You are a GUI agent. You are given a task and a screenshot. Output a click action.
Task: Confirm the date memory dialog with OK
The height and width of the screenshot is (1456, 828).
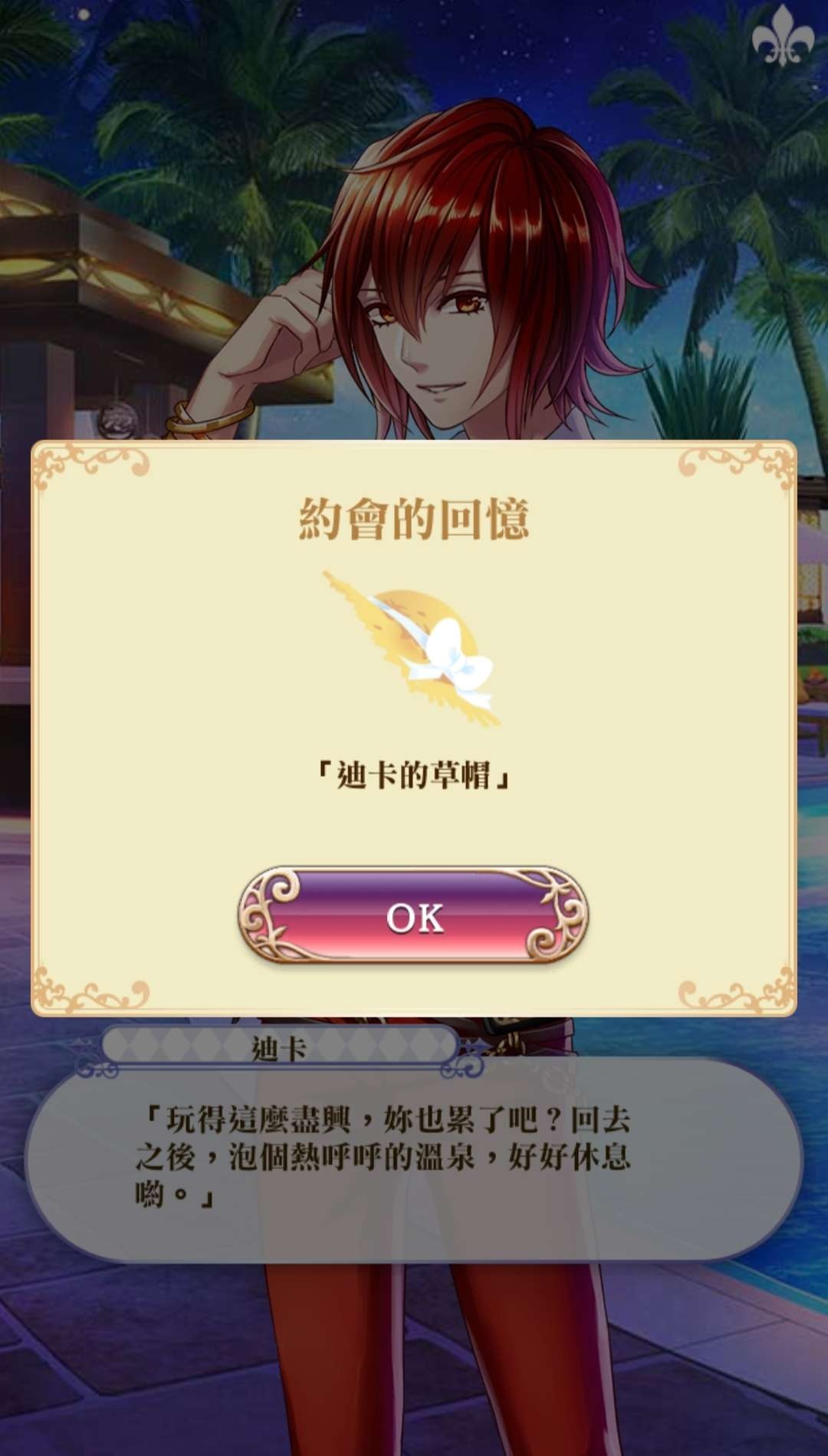(x=413, y=915)
